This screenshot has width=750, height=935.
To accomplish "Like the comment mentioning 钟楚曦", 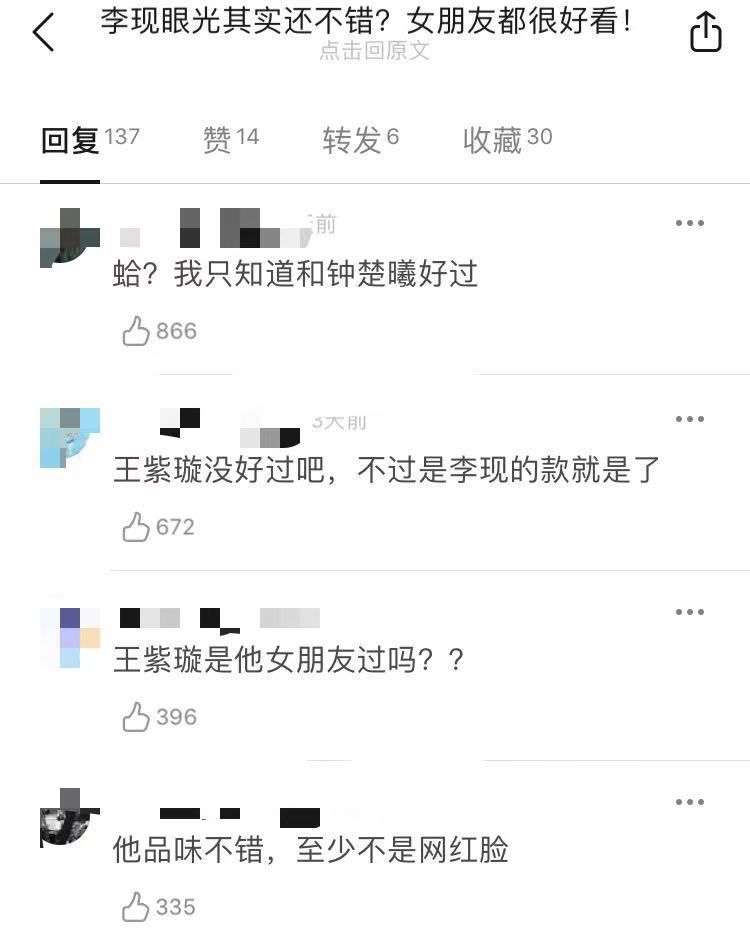I will [137, 331].
